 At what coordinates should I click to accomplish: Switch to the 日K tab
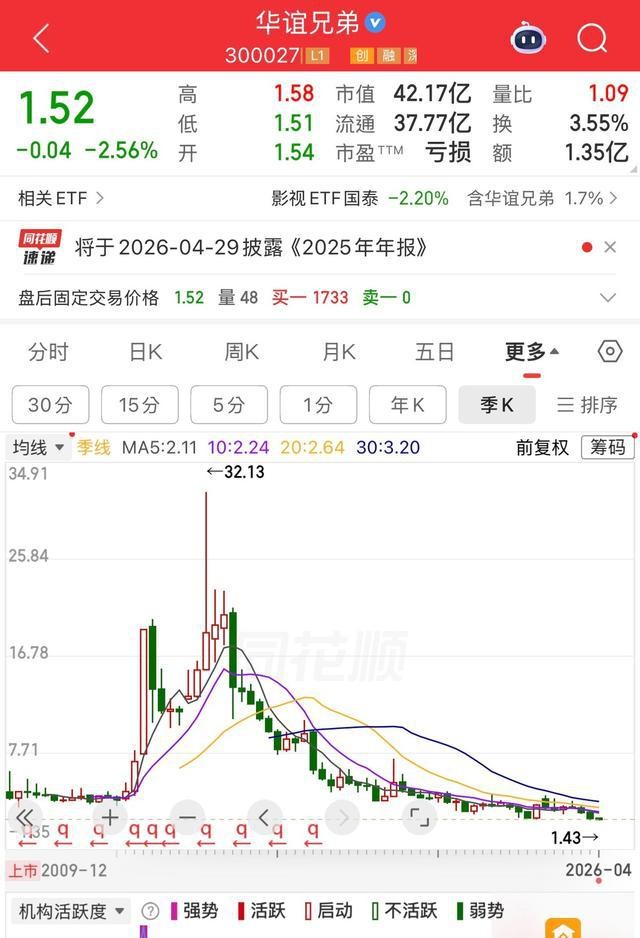[145, 352]
